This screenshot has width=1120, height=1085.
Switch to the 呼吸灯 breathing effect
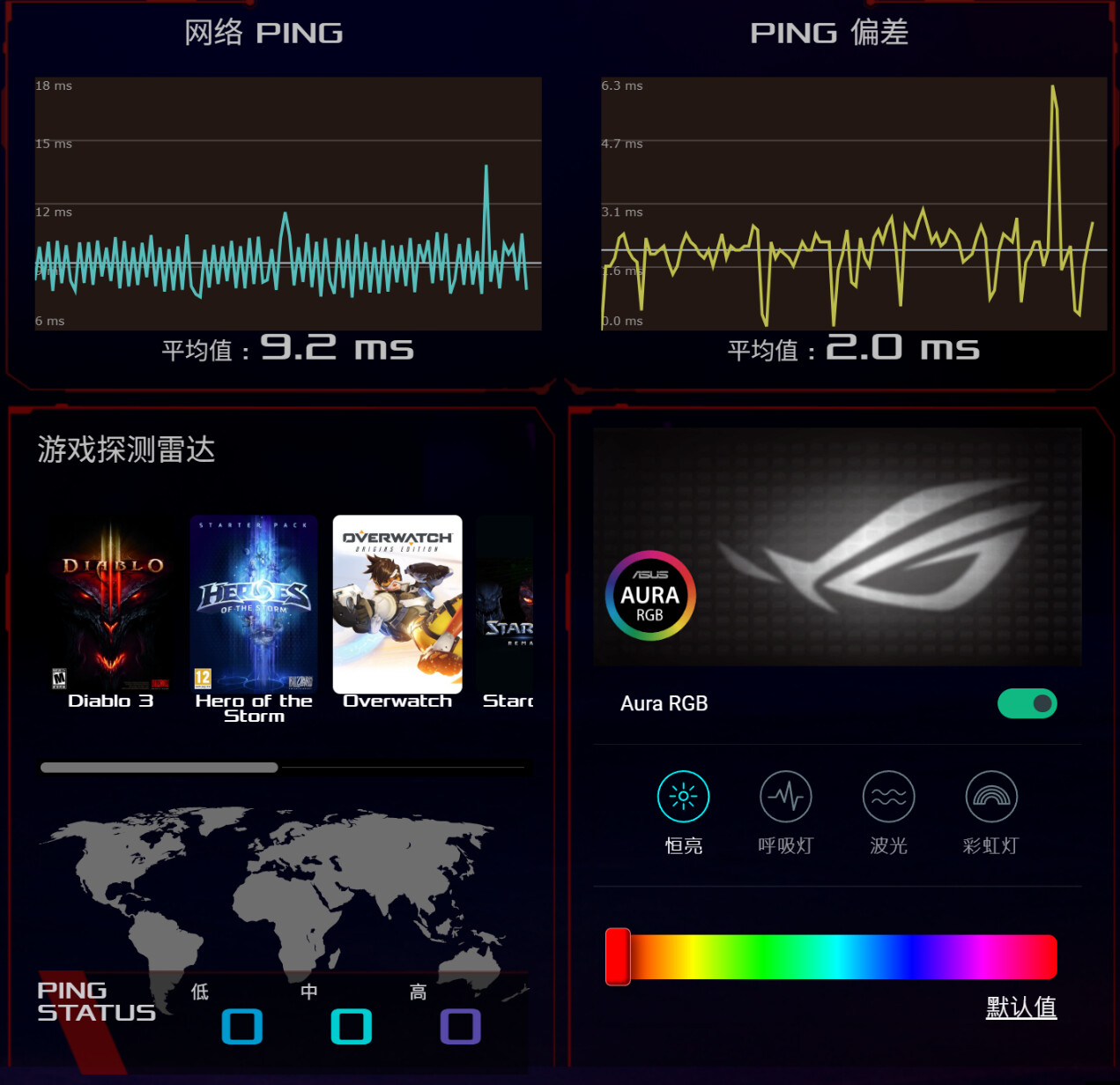785,797
